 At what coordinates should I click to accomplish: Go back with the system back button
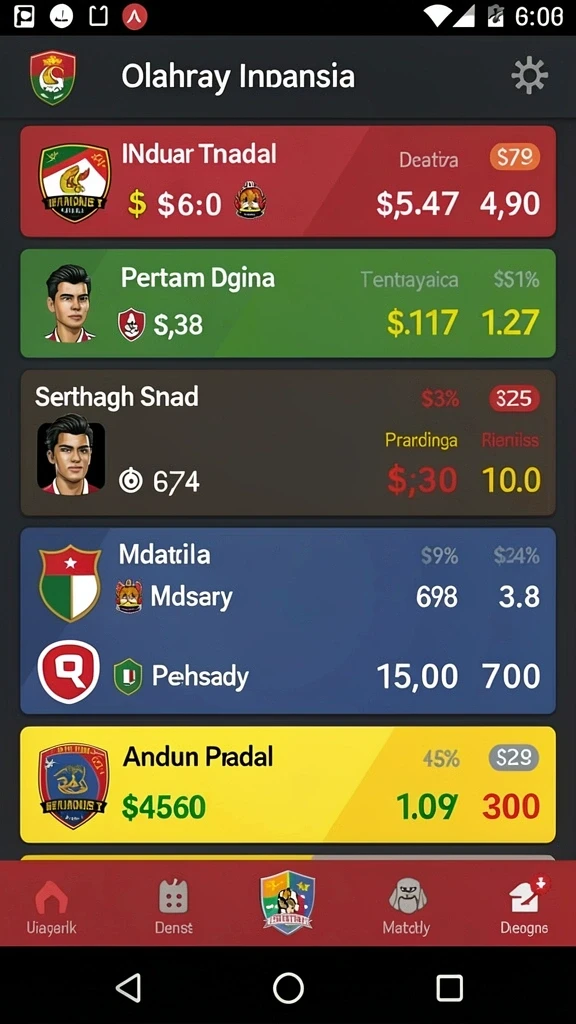point(128,987)
